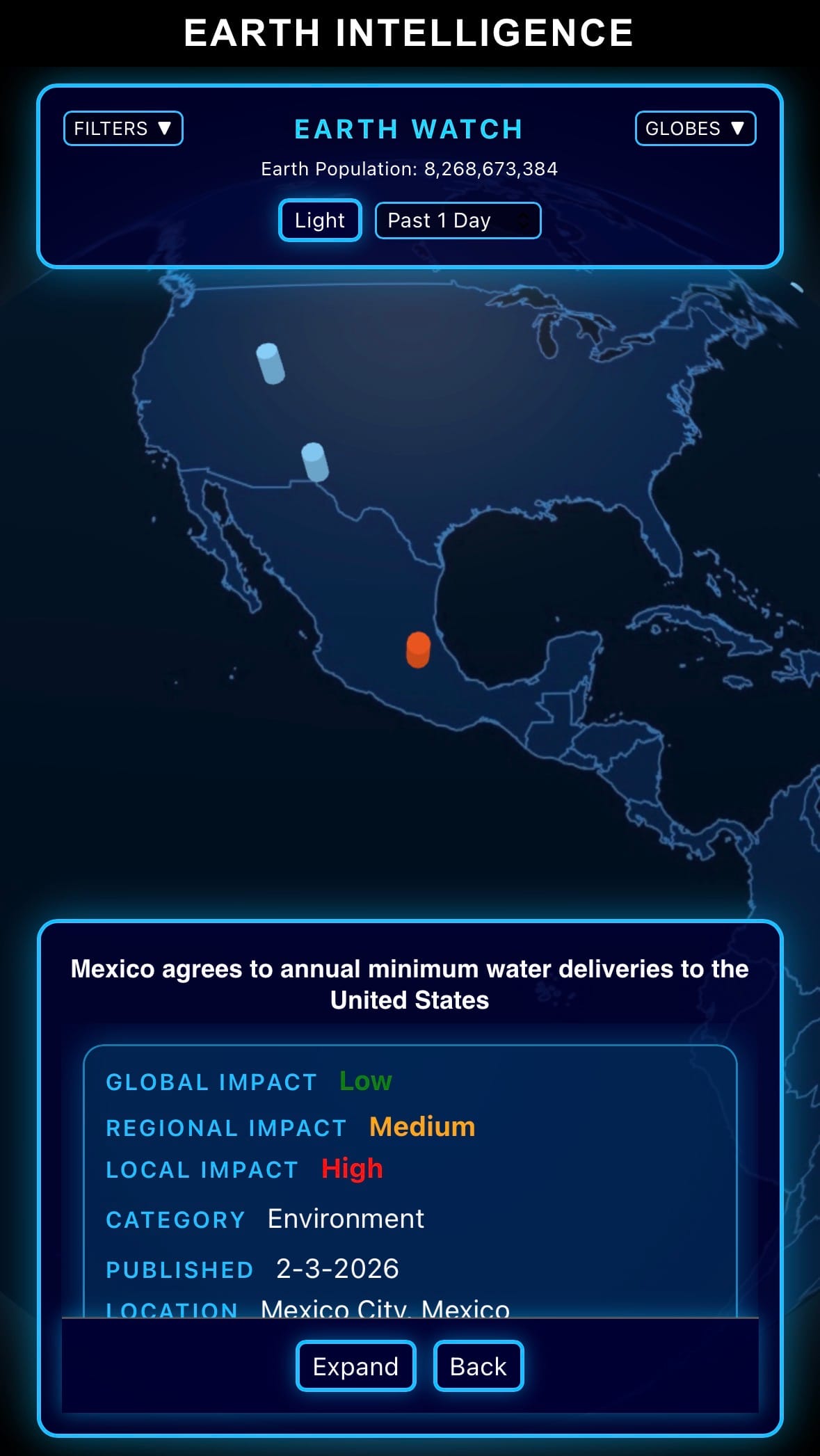
Task: Select the orange marker in Mexico
Action: pos(418,650)
